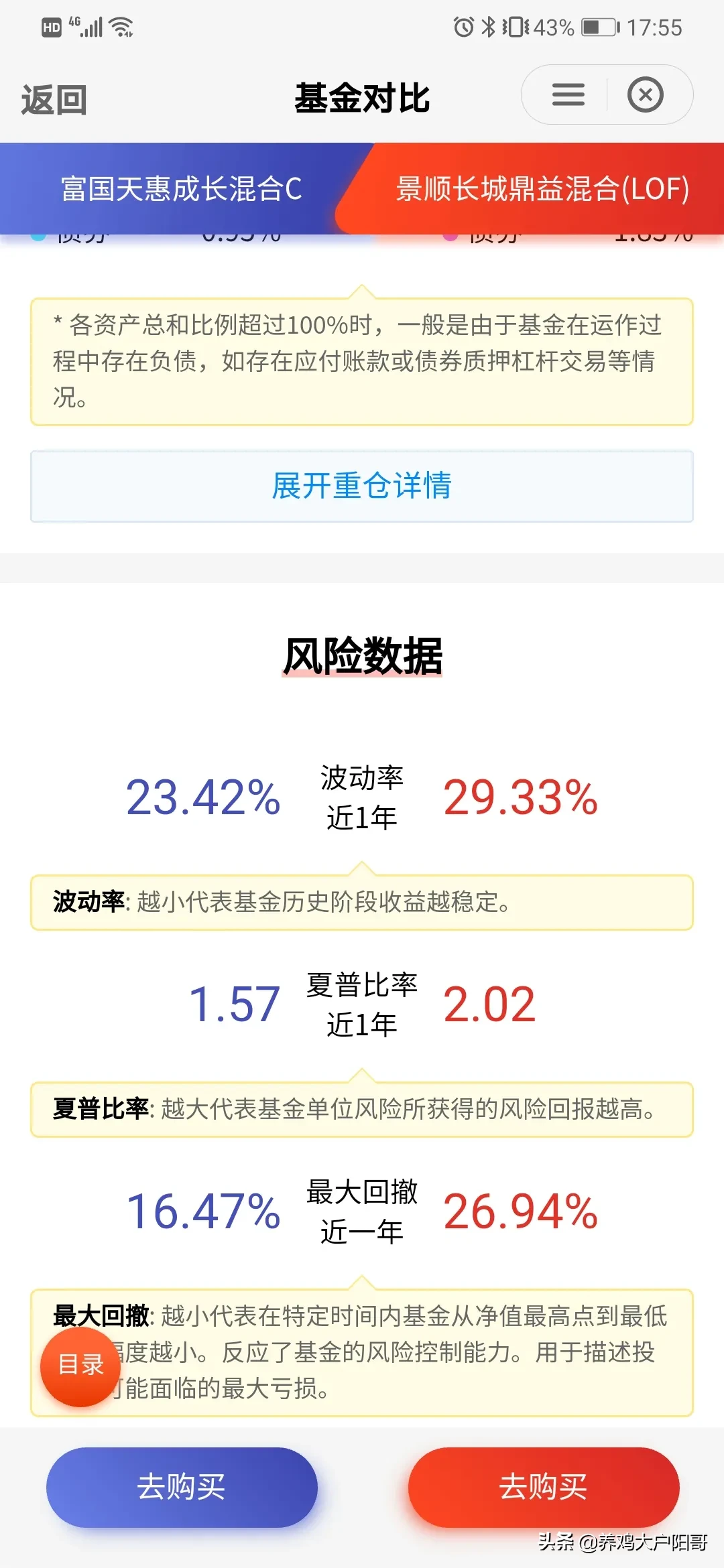Select the 景顺长城鼎益混合(LOF) header
The width and height of the screenshot is (724, 1568).
tap(542, 188)
